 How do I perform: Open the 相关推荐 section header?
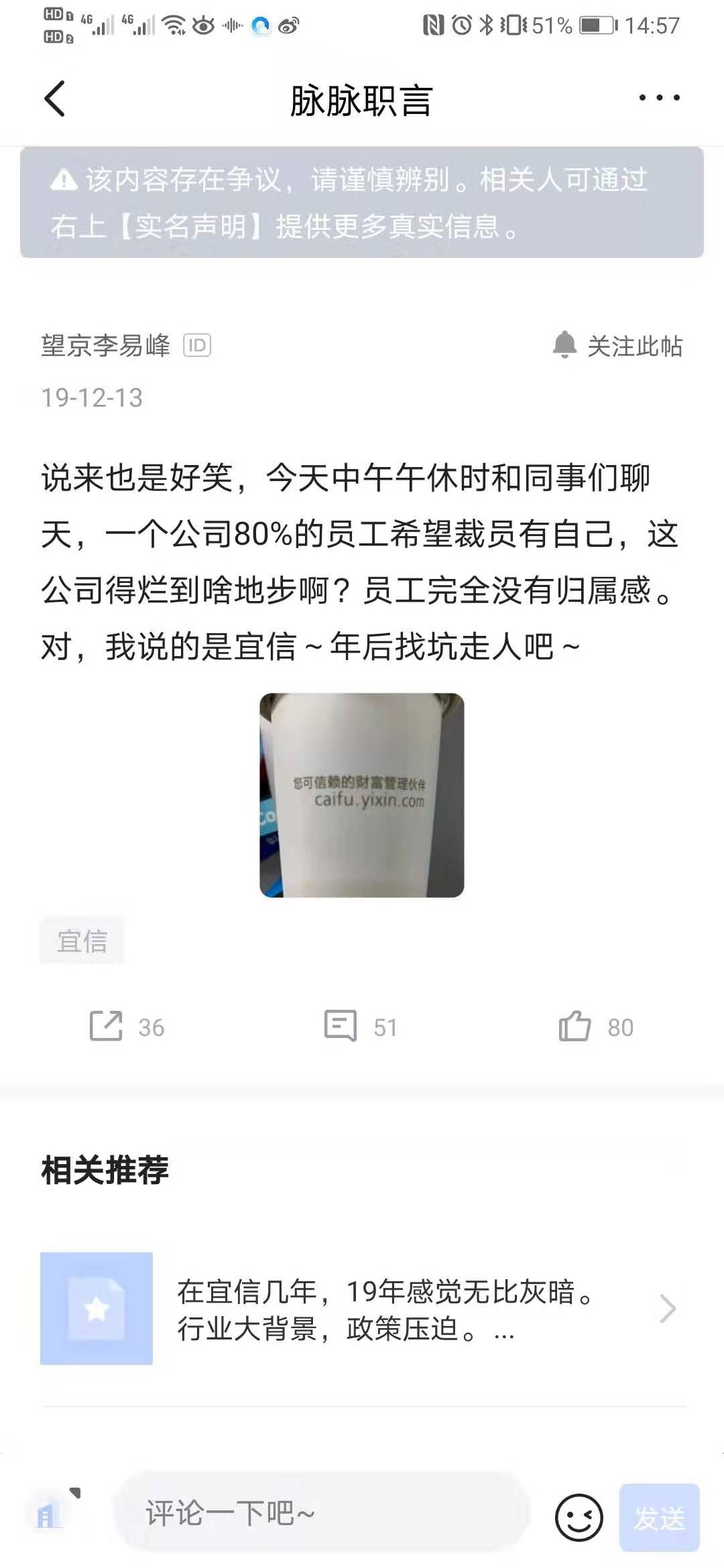coord(106,1166)
